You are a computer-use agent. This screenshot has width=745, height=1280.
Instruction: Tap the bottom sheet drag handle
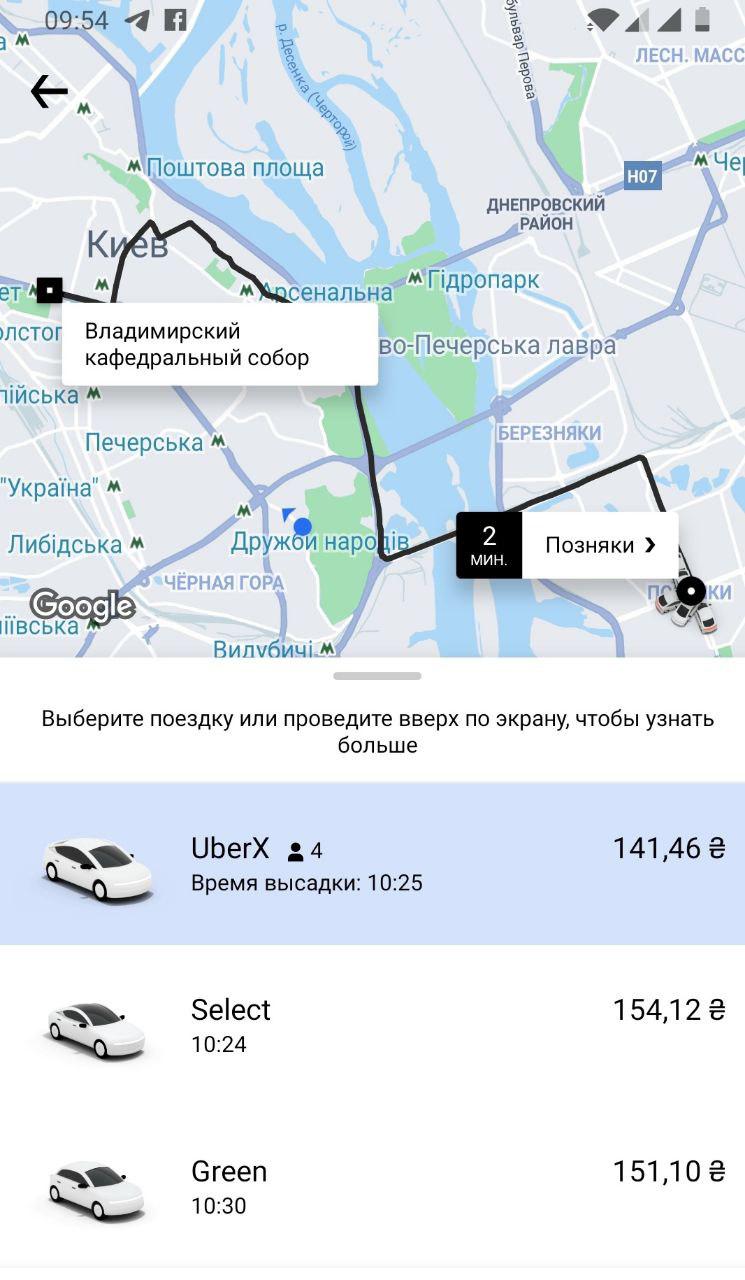(x=377, y=677)
